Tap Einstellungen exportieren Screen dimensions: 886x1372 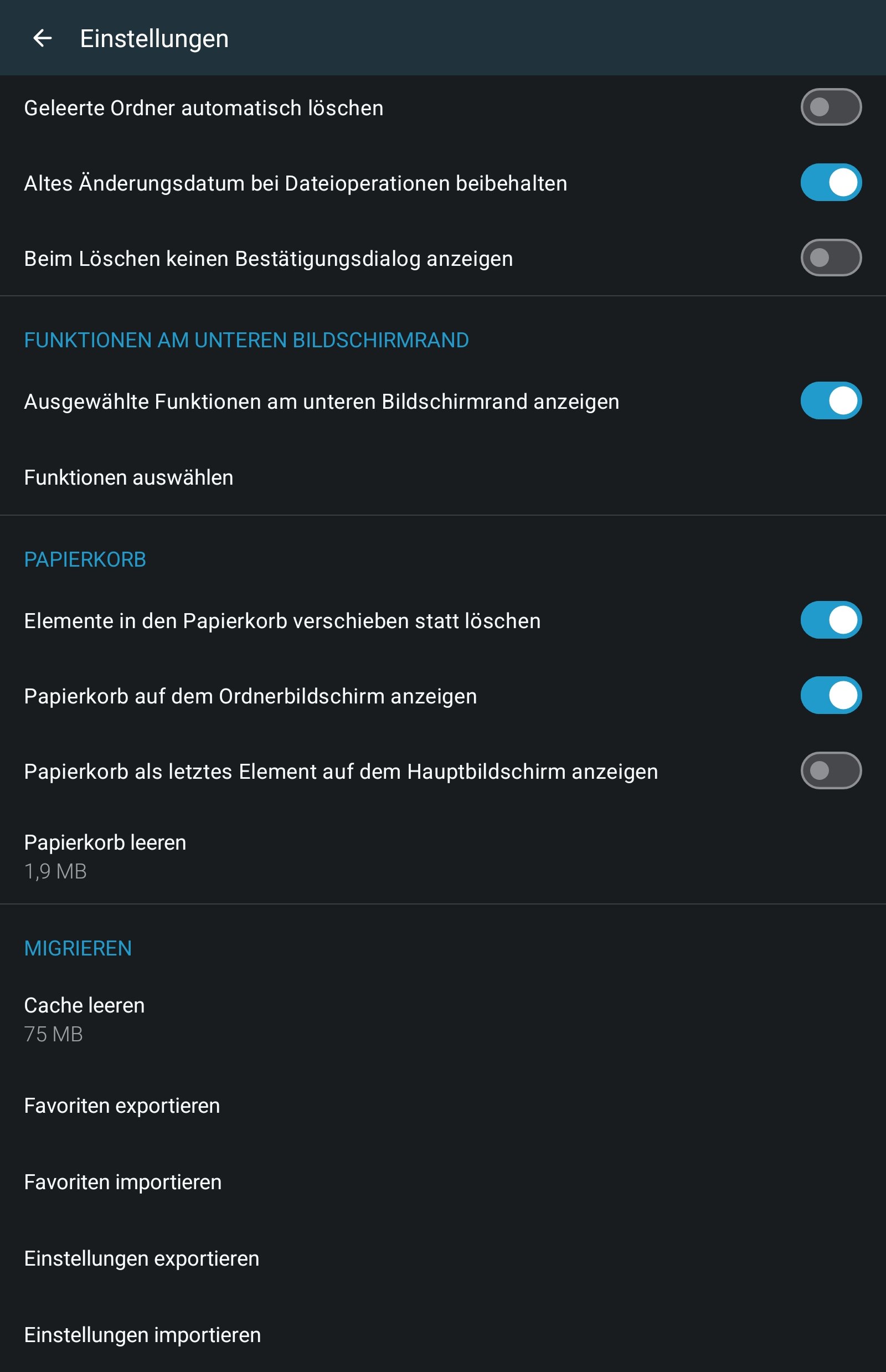[x=142, y=1258]
